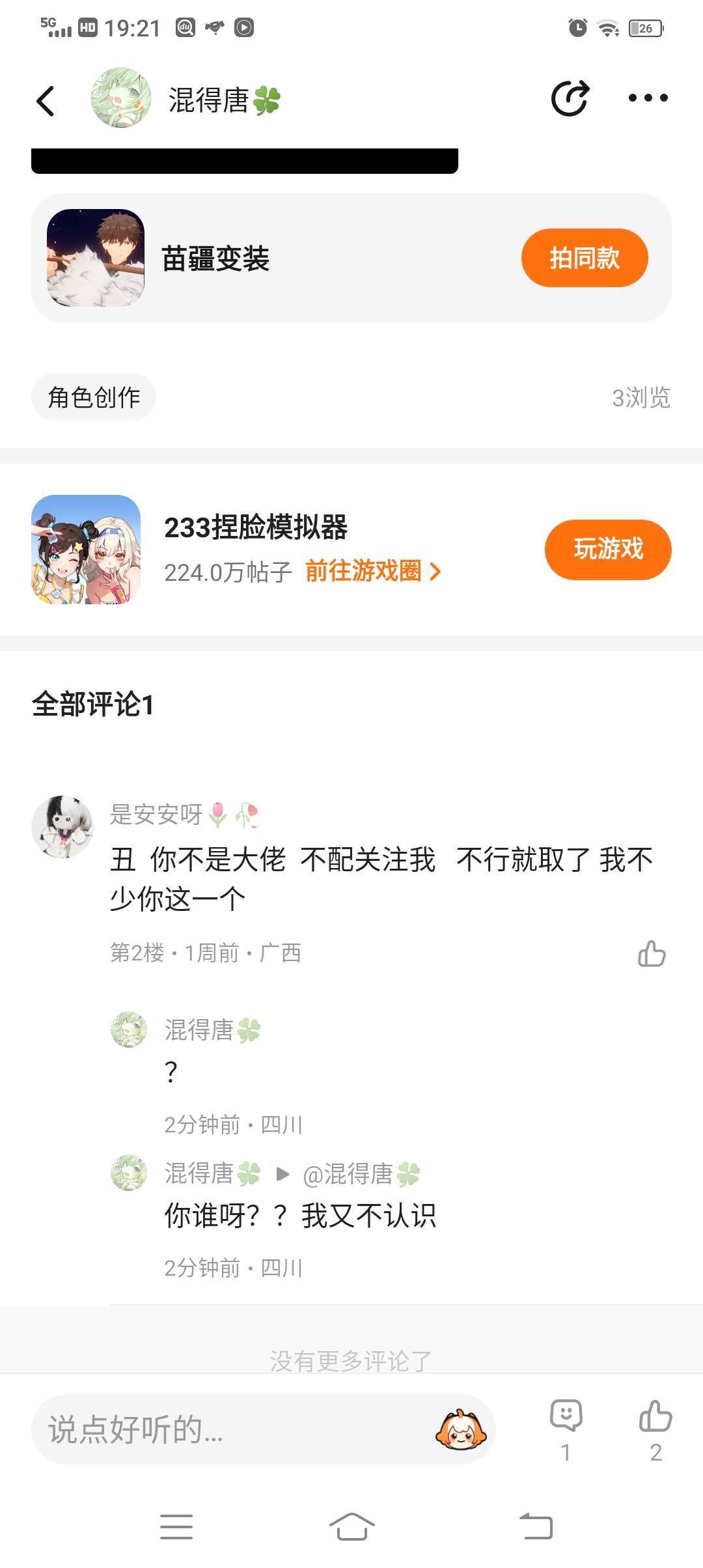Tap the 拍同款 button
The width and height of the screenshot is (703, 1568).
pos(584,258)
